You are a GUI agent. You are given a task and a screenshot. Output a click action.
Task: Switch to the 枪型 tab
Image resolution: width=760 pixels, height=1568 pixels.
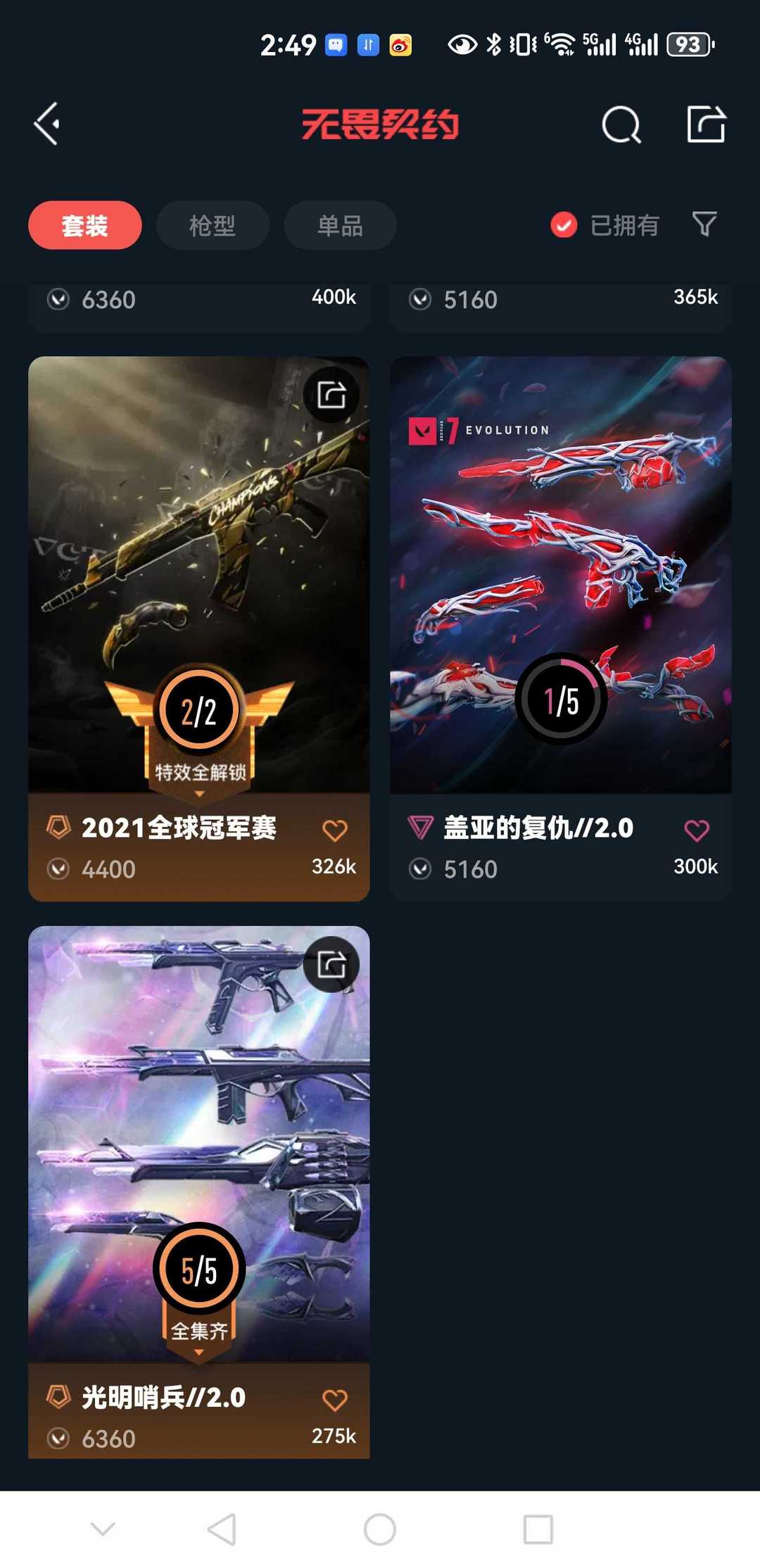tap(213, 225)
